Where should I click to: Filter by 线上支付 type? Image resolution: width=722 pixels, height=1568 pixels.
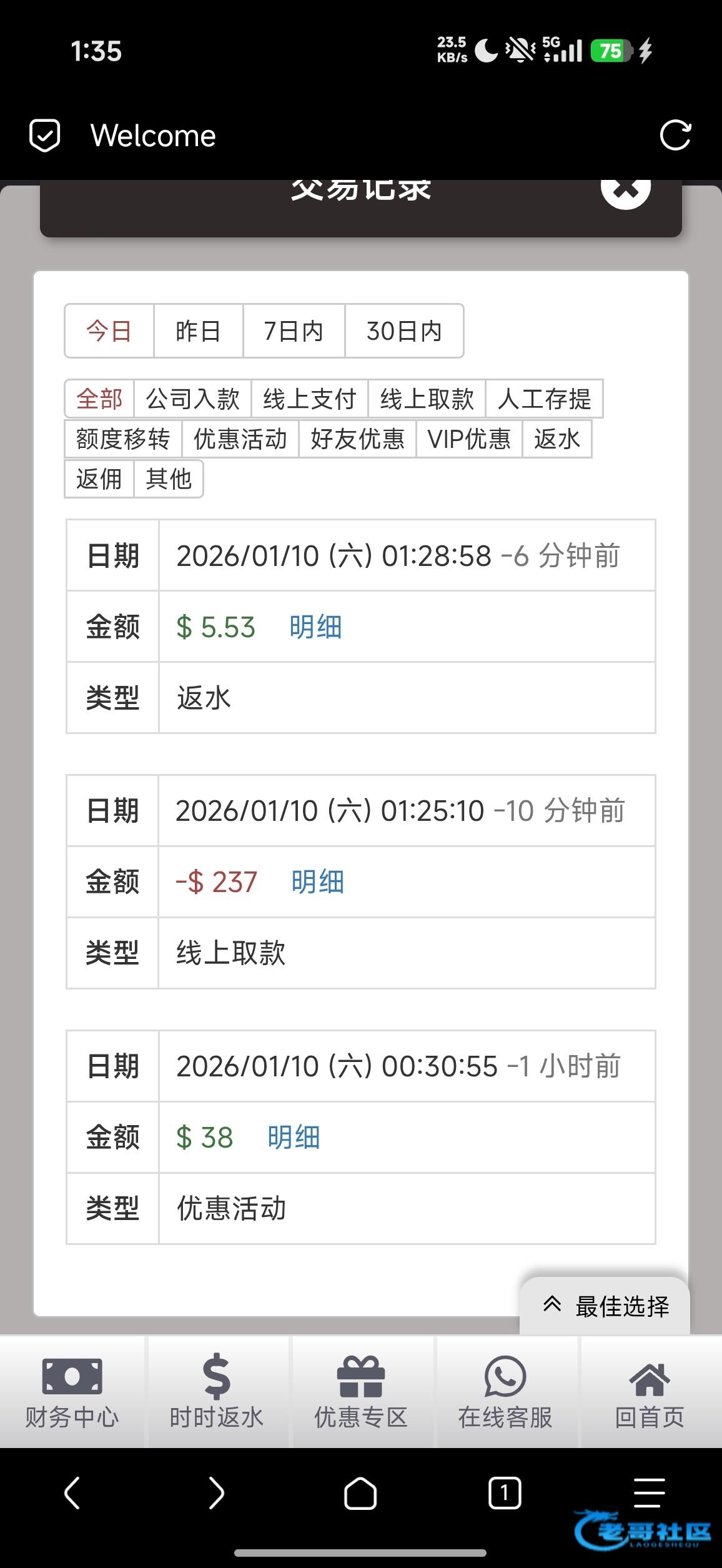click(309, 399)
